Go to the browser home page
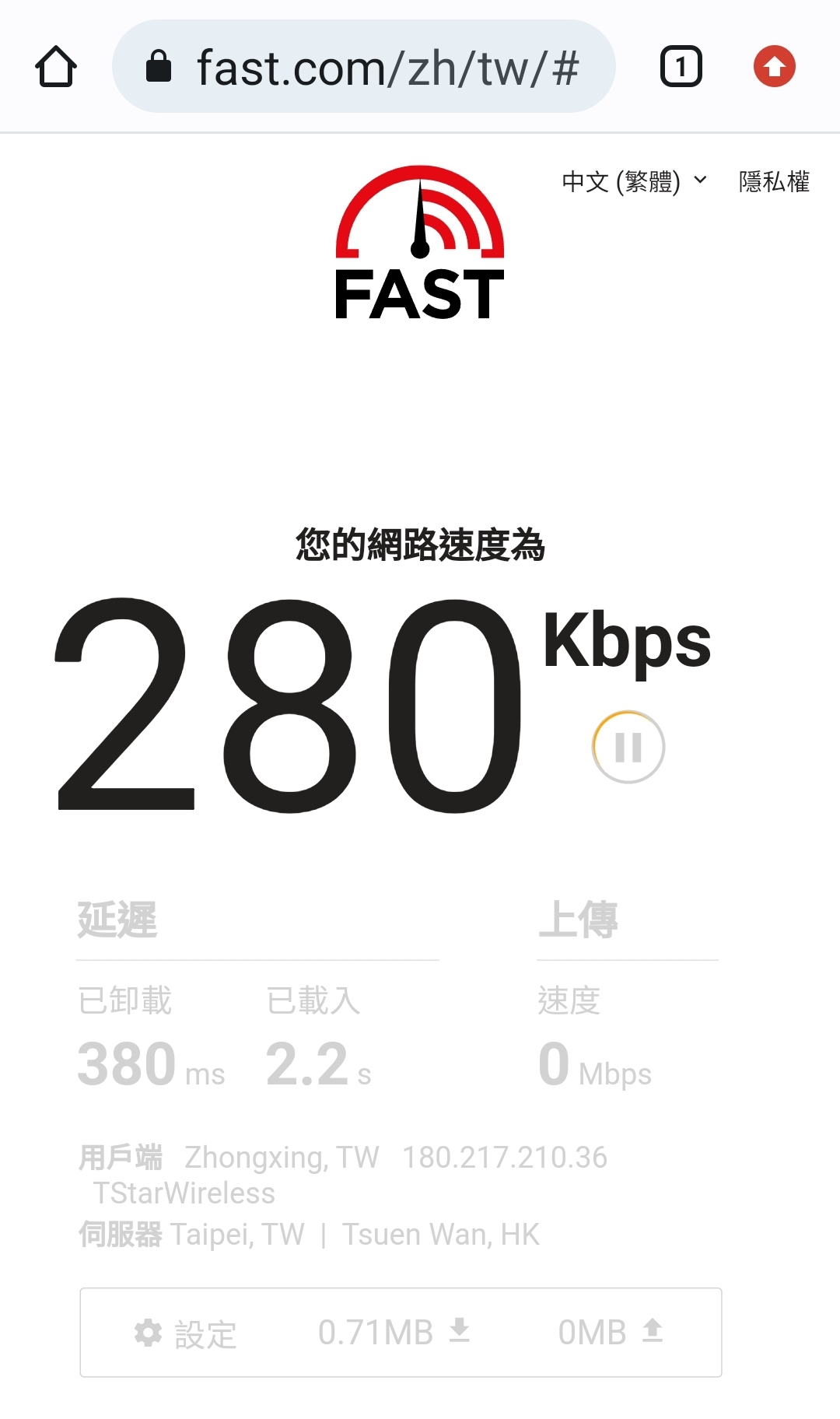840x1419 pixels. coord(56,67)
